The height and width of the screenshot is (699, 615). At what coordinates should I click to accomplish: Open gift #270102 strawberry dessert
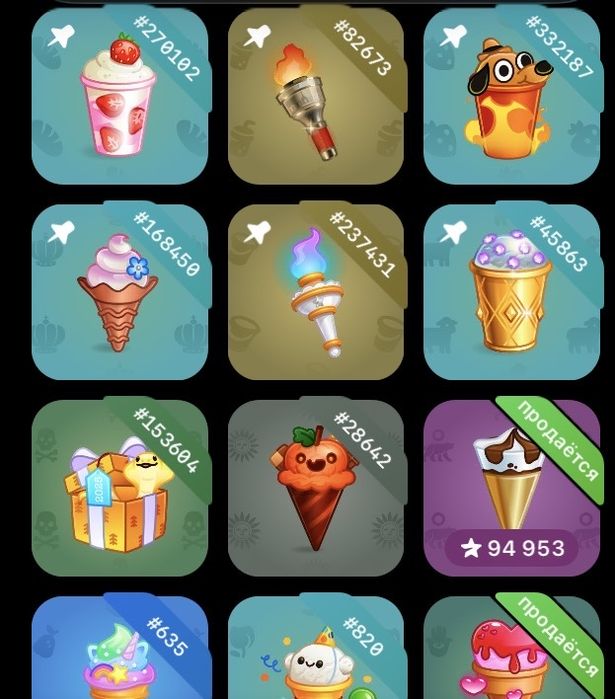[119, 97]
